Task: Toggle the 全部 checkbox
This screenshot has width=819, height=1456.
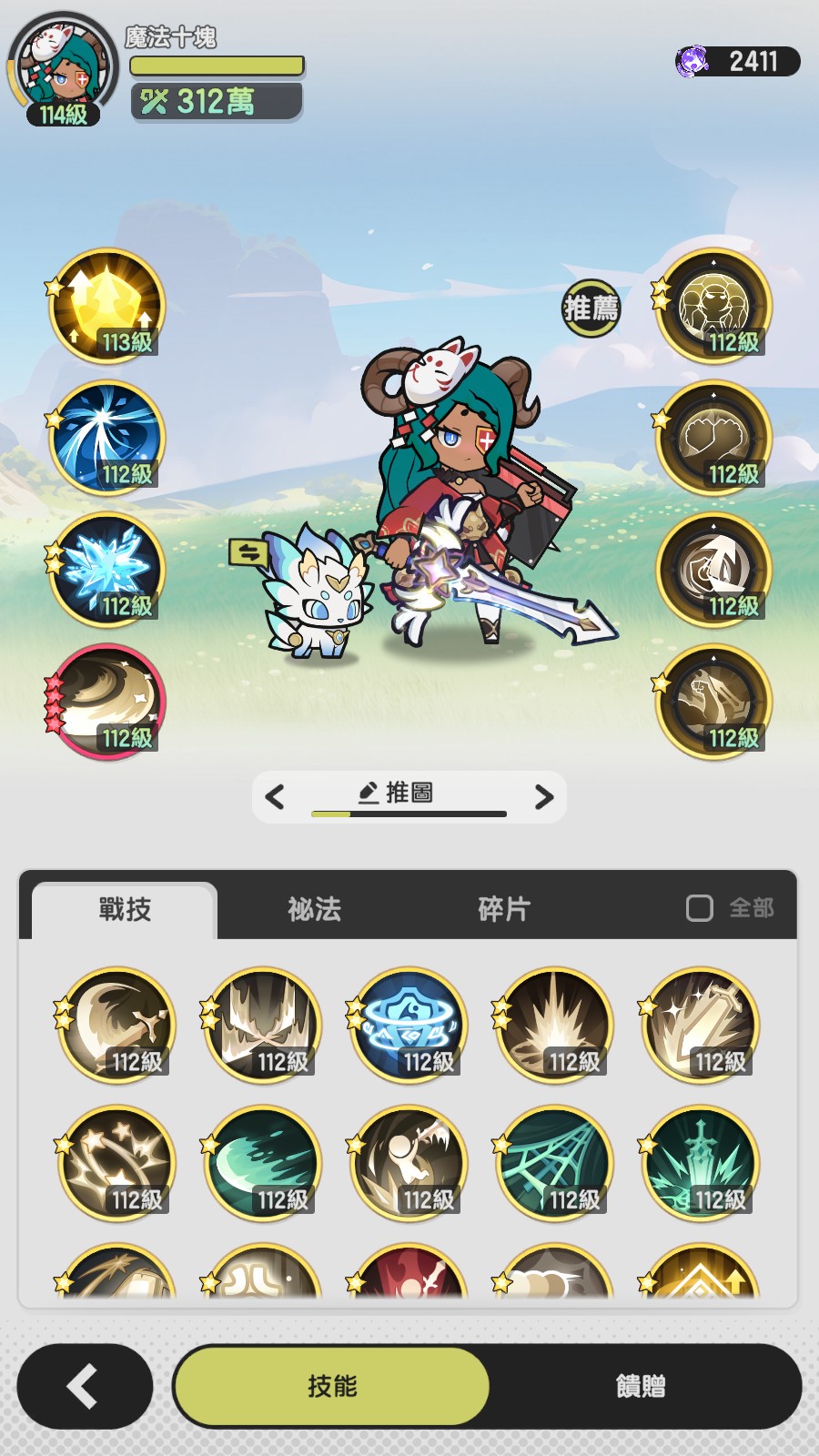Action: [699, 908]
